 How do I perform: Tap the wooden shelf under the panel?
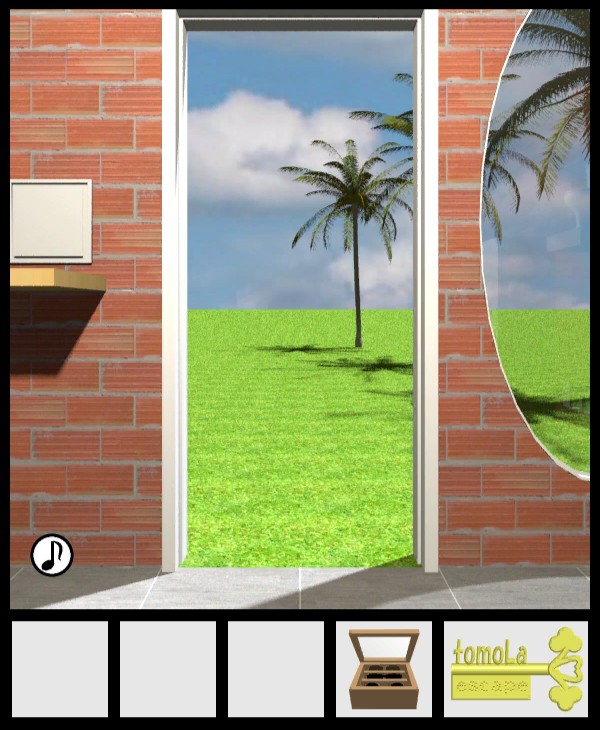57,279
